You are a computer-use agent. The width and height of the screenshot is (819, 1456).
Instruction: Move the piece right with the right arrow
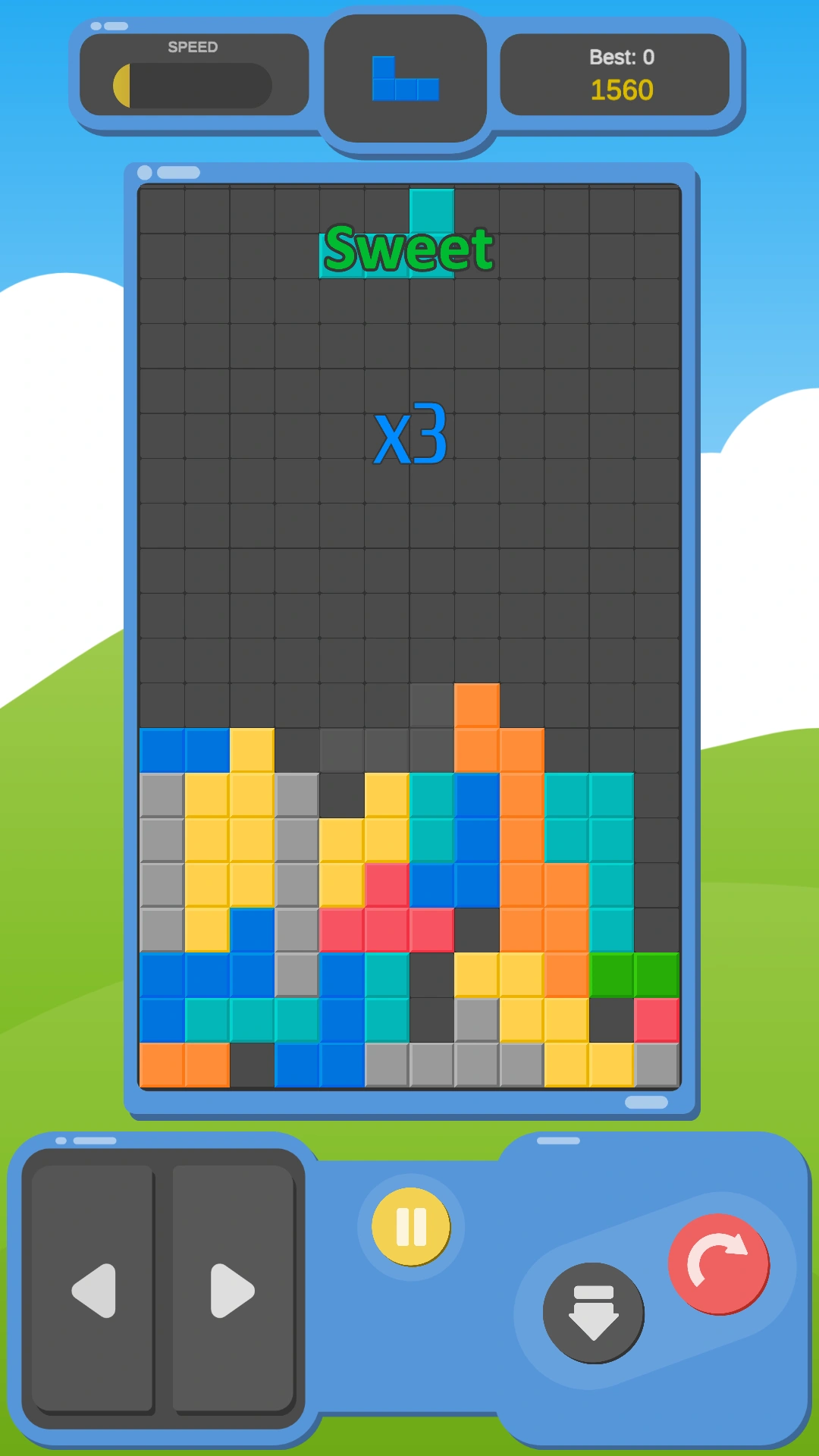coord(233,1289)
